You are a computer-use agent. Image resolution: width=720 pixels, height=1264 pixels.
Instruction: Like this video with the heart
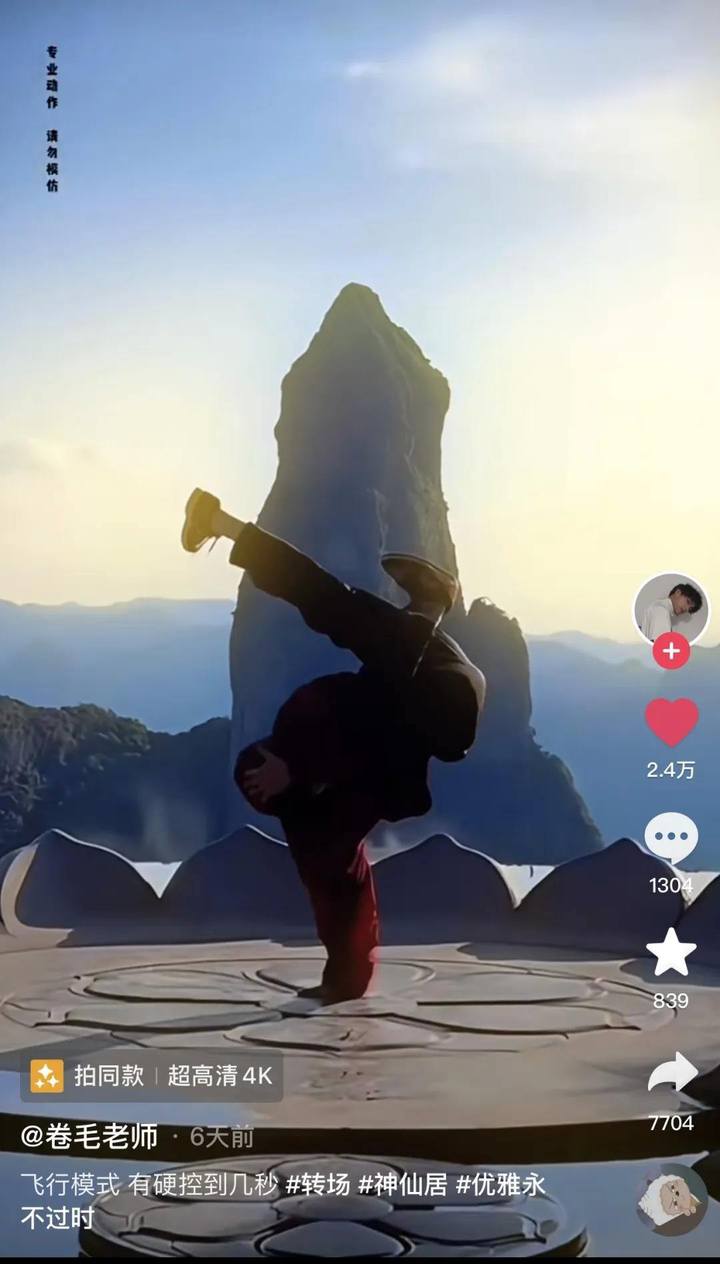click(671, 722)
